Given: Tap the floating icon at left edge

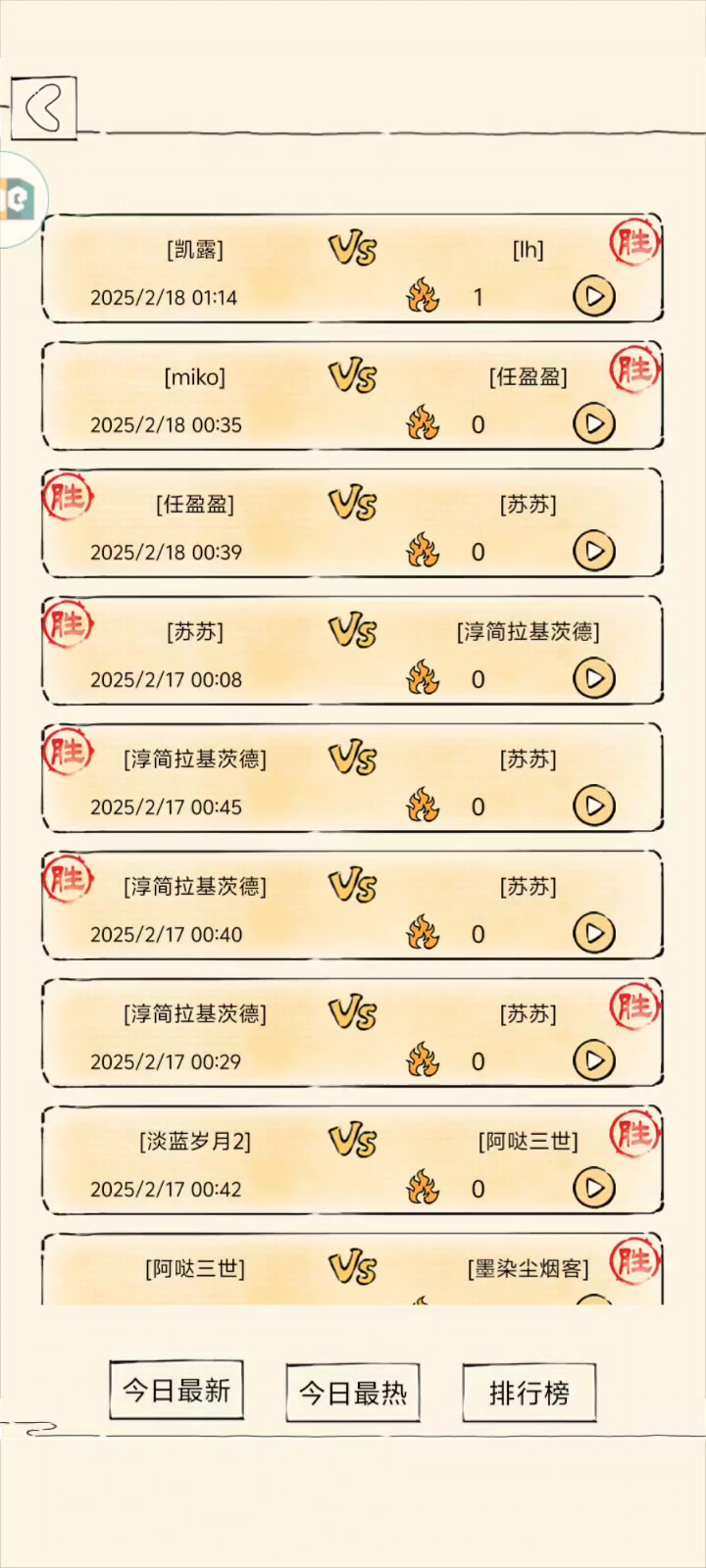Looking at the screenshot, I should 20,200.
